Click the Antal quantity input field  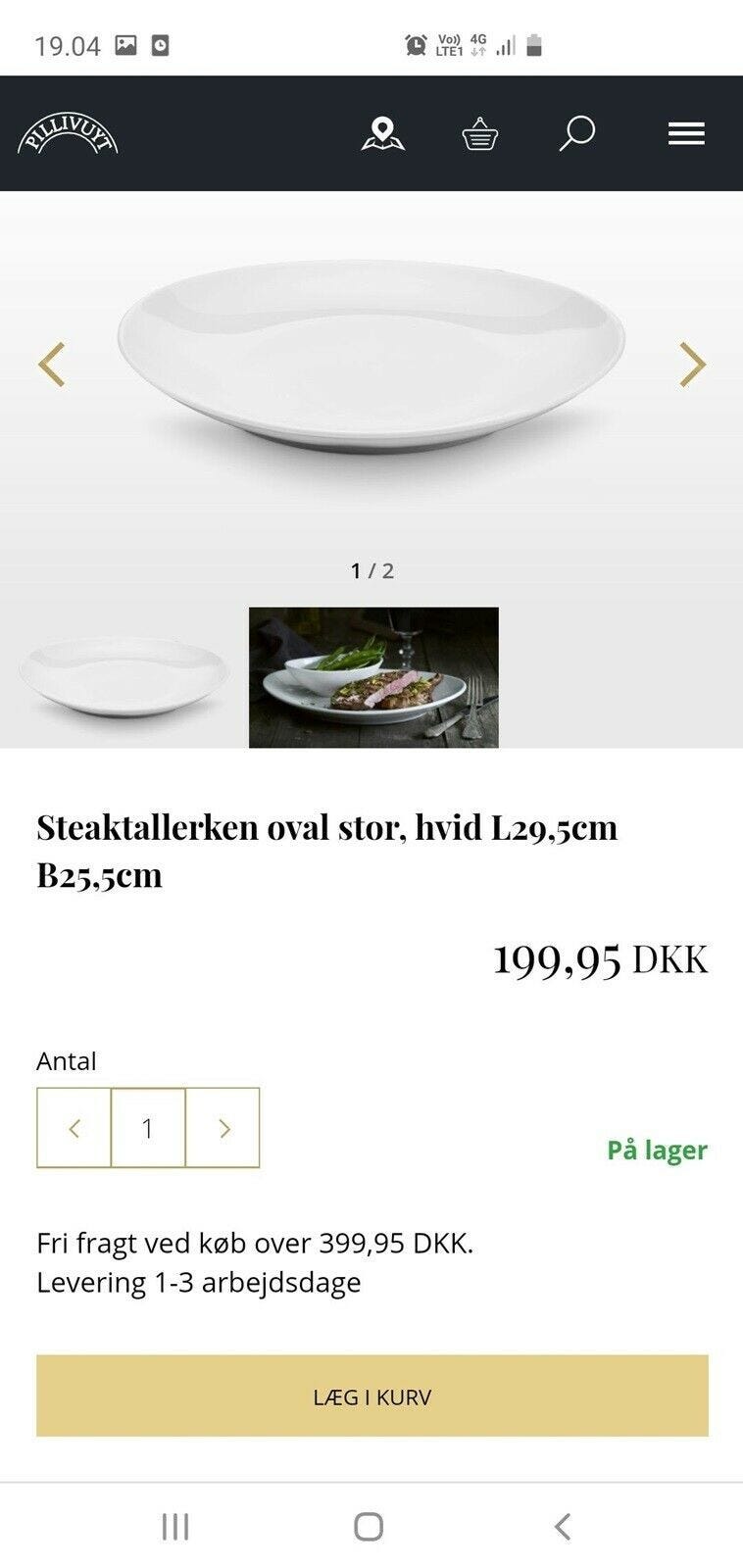point(148,1128)
